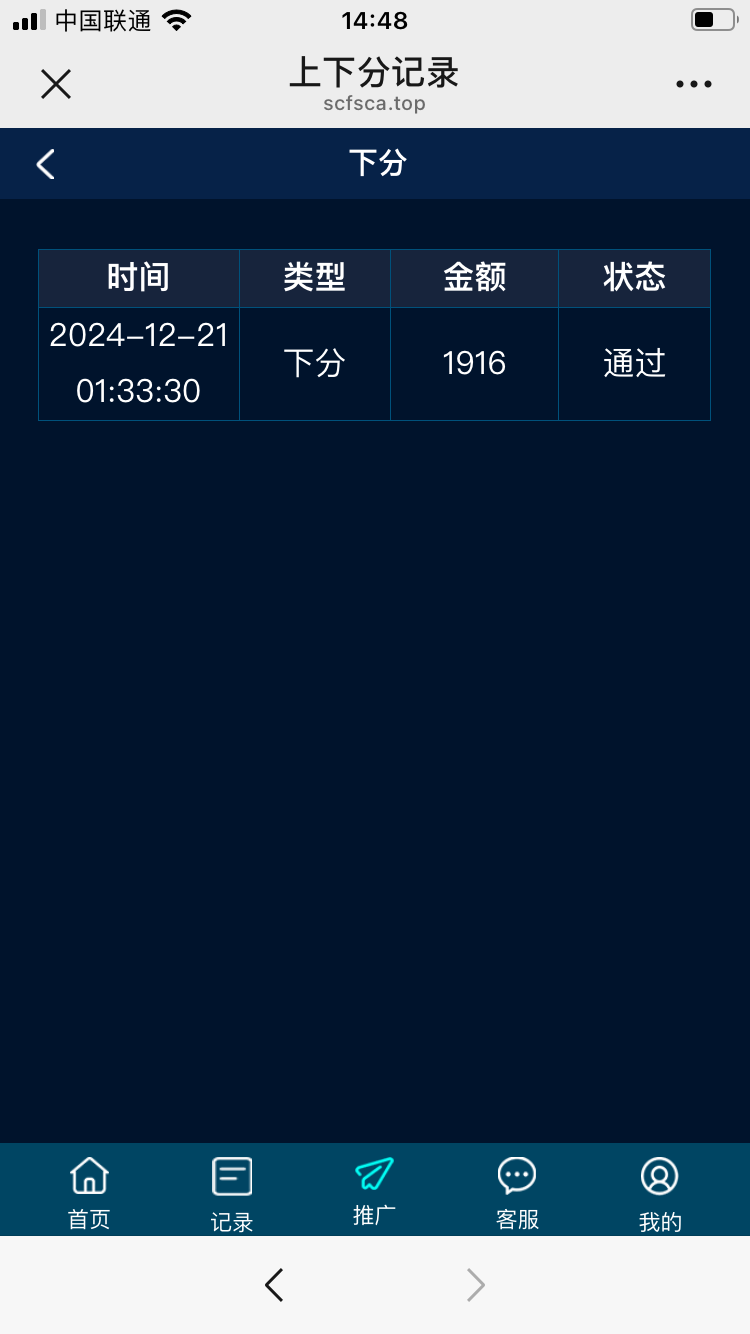Go back from the 下分 page
Viewport: 750px width, 1334px height.
coord(46,164)
